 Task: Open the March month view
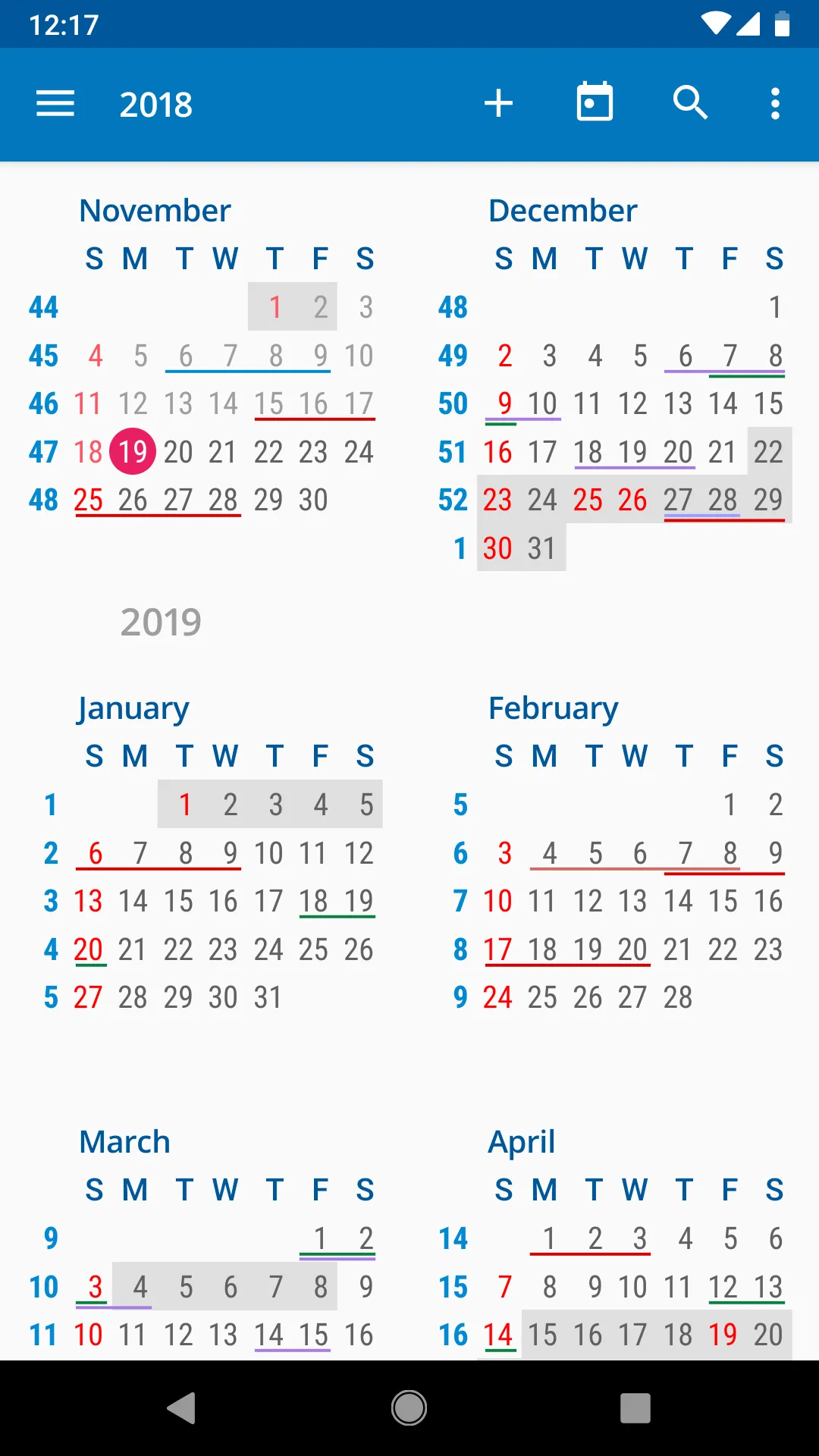pos(125,1142)
